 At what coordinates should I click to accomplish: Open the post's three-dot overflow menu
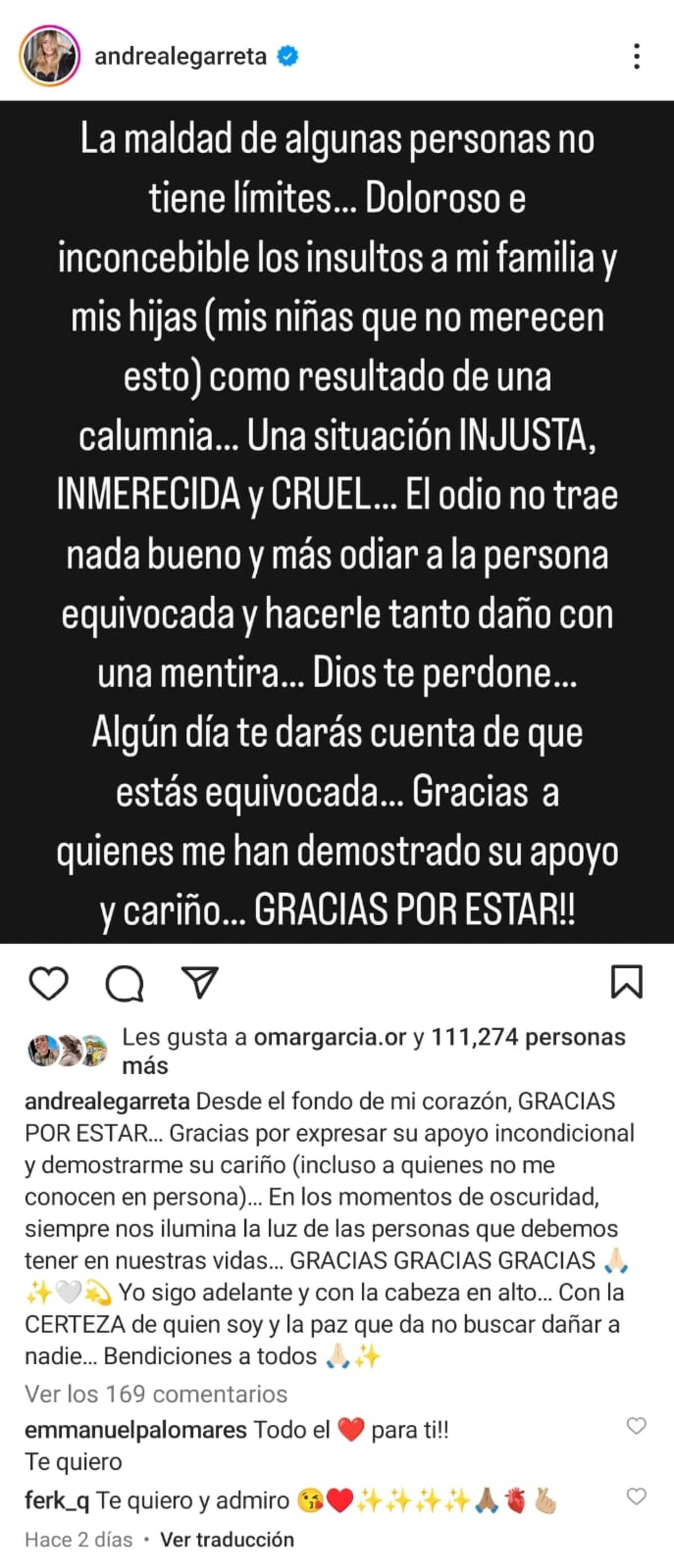coord(636,57)
